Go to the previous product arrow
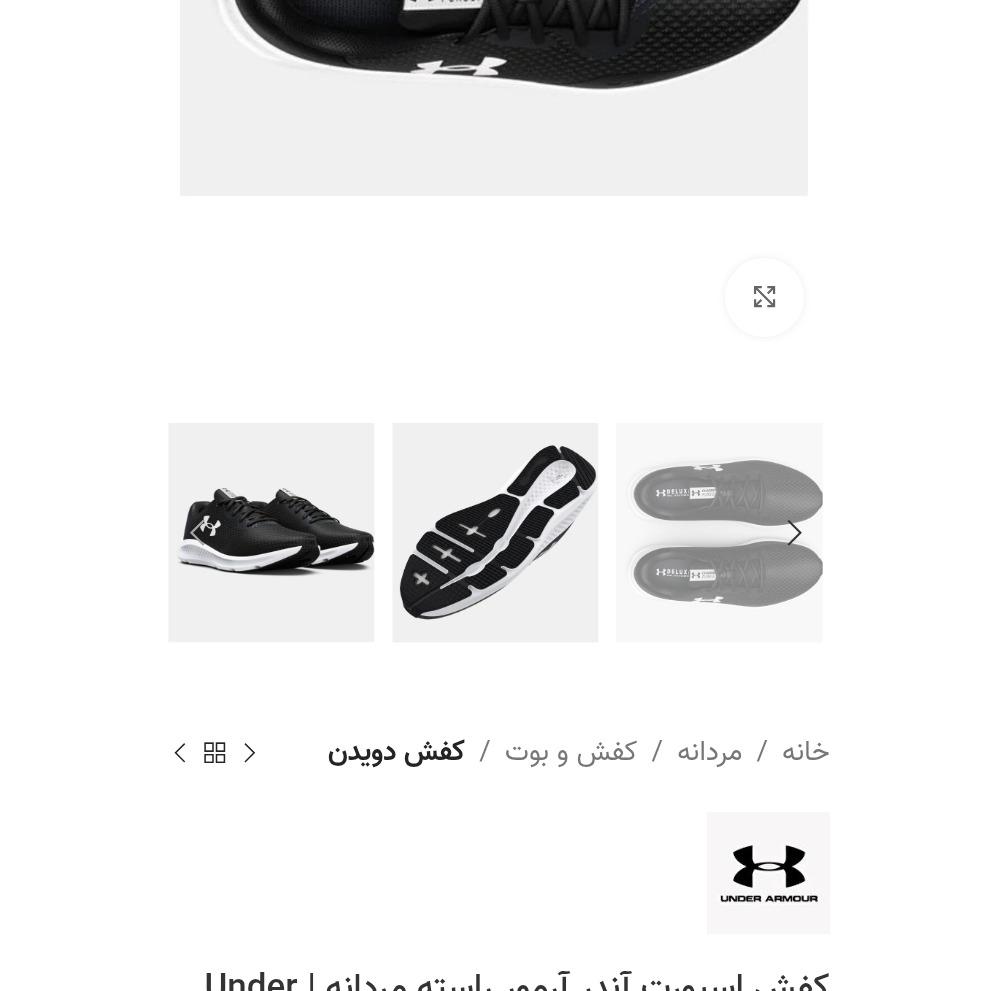Screen dimensions: 991x991 (250, 753)
